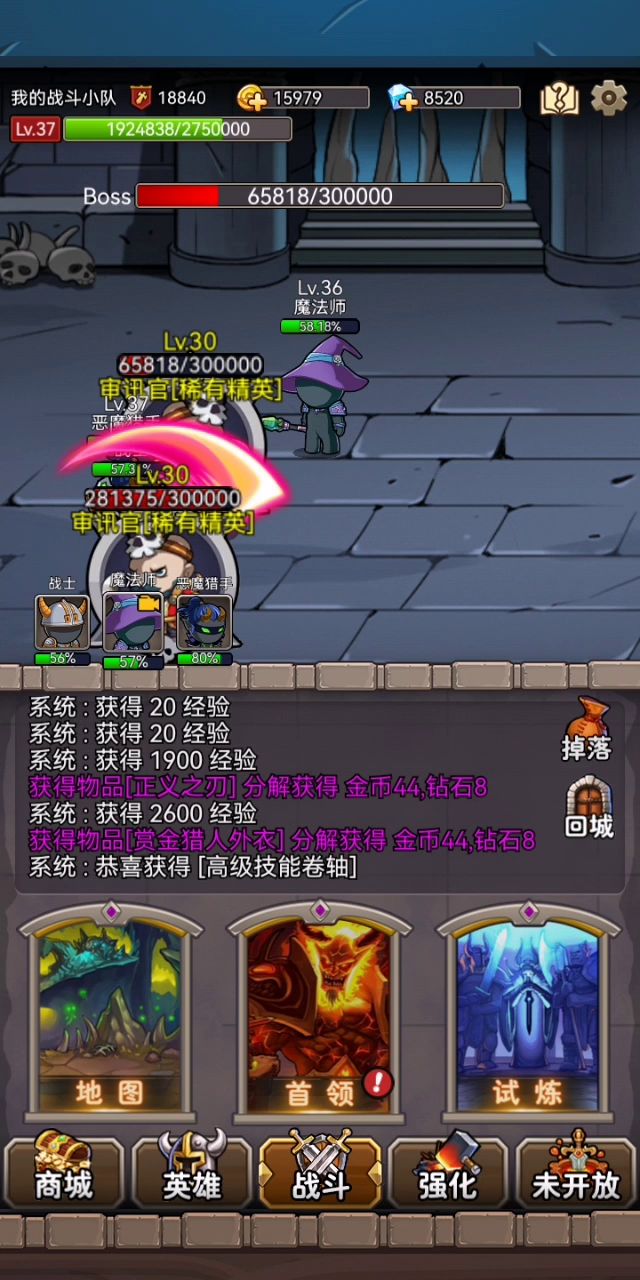Open the 地图 map card
The width and height of the screenshot is (640, 1280).
110,1012
